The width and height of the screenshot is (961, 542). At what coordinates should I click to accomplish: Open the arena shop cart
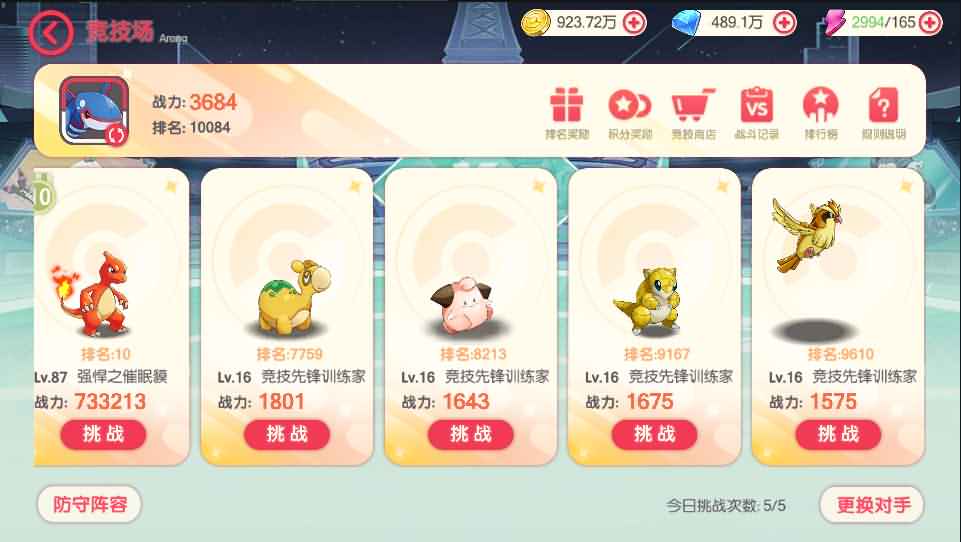693,105
